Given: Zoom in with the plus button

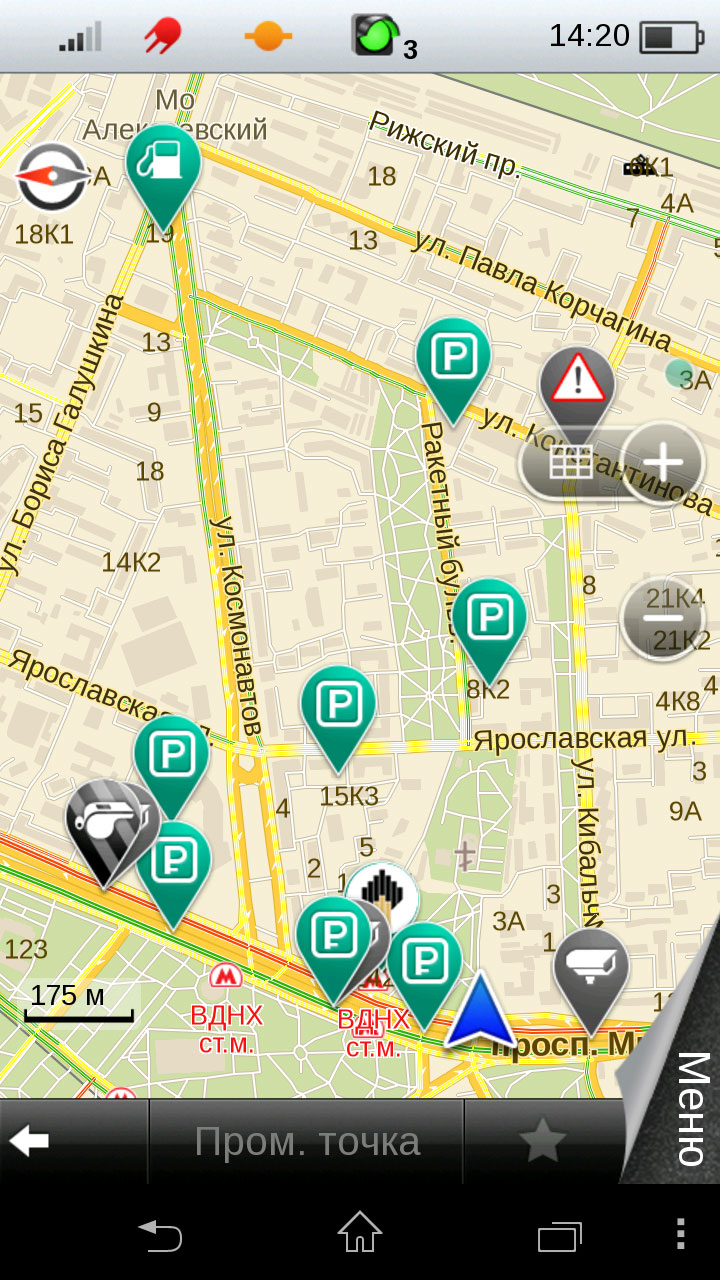Looking at the screenshot, I should point(662,463).
